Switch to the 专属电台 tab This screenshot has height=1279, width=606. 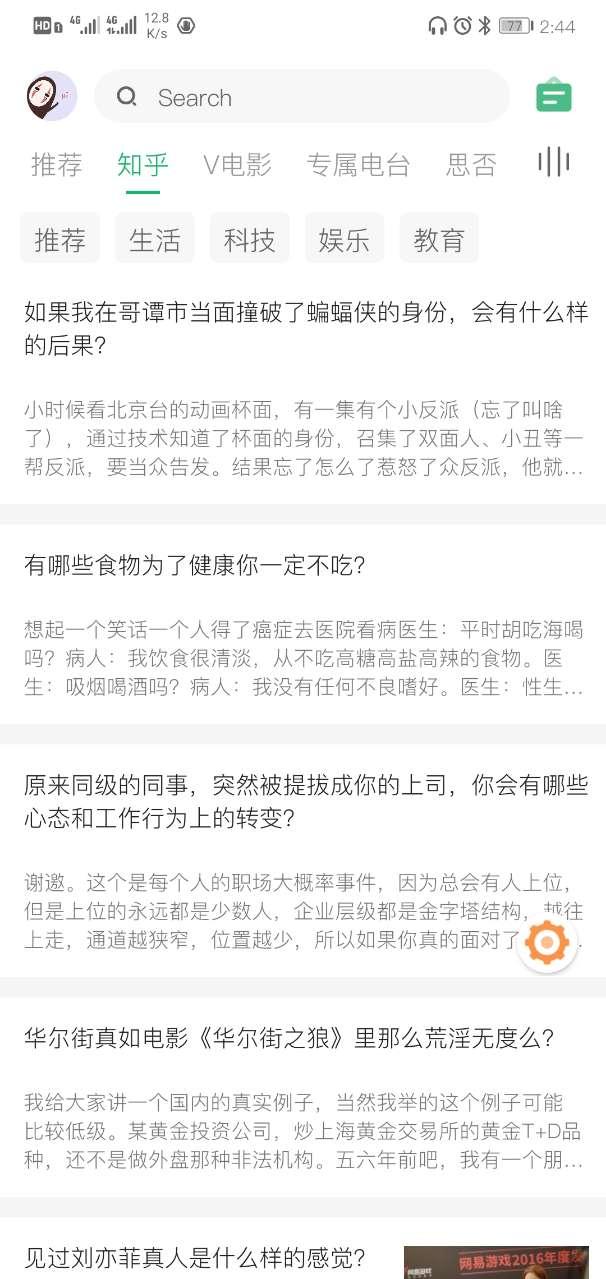[358, 164]
